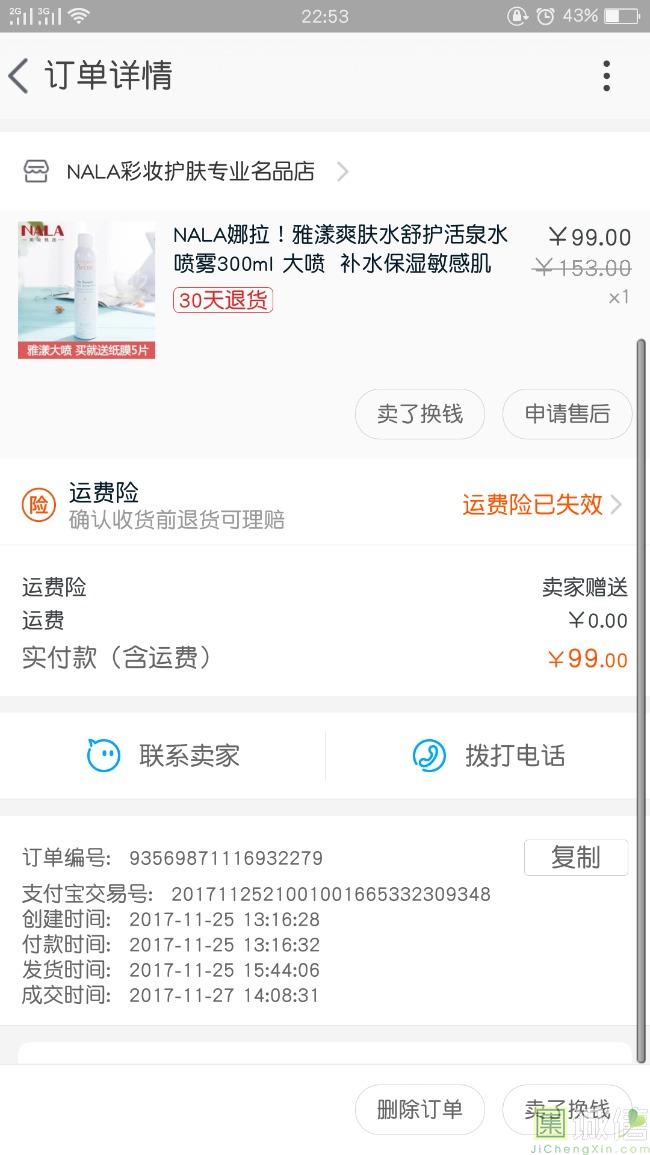The height and width of the screenshot is (1155, 650).
Task: Open the NALA彩妆护肤专业名品店 store page
Action: click(x=190, y=172)
